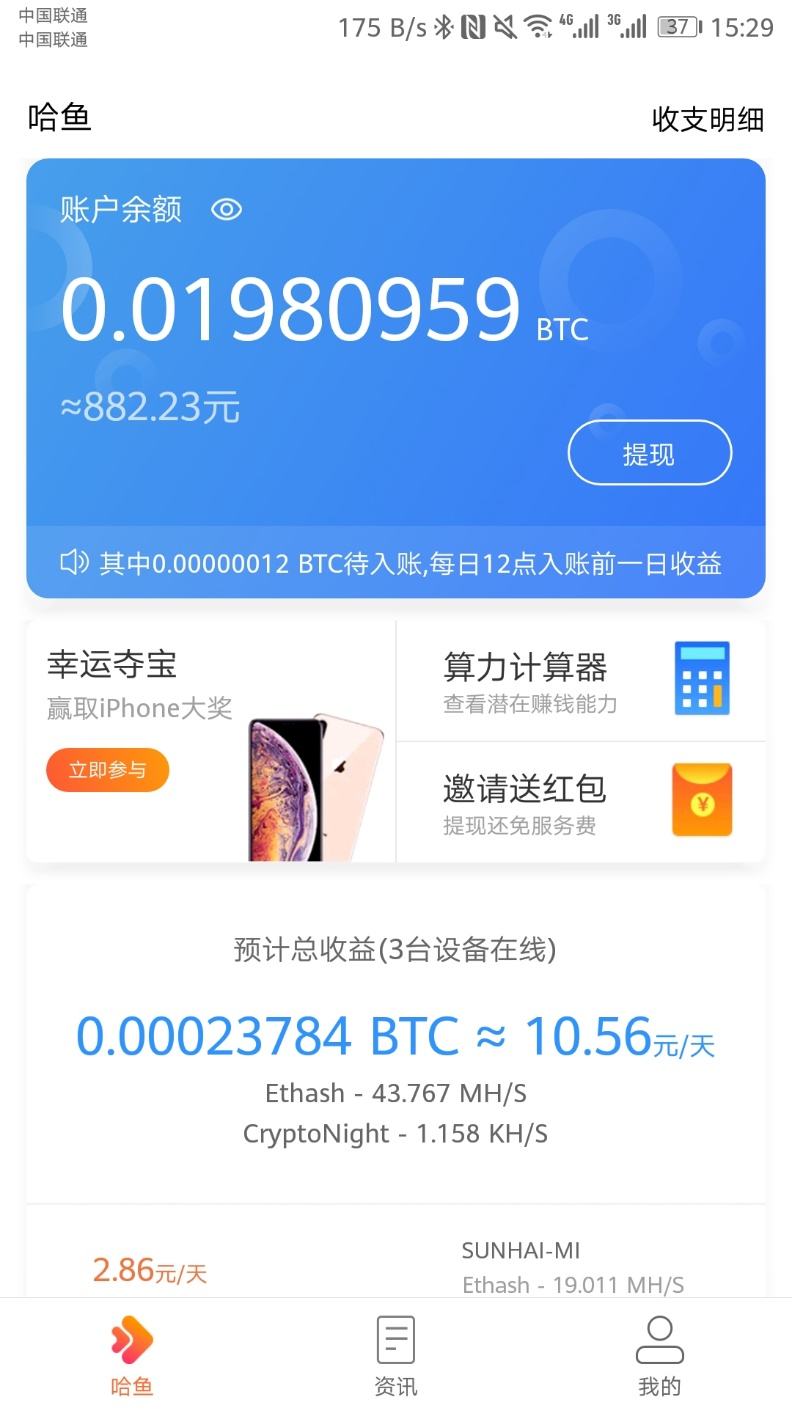Tap the 提现 withdraw button
The width and height of the screenshot is (792, 1408).
point(649,453)
